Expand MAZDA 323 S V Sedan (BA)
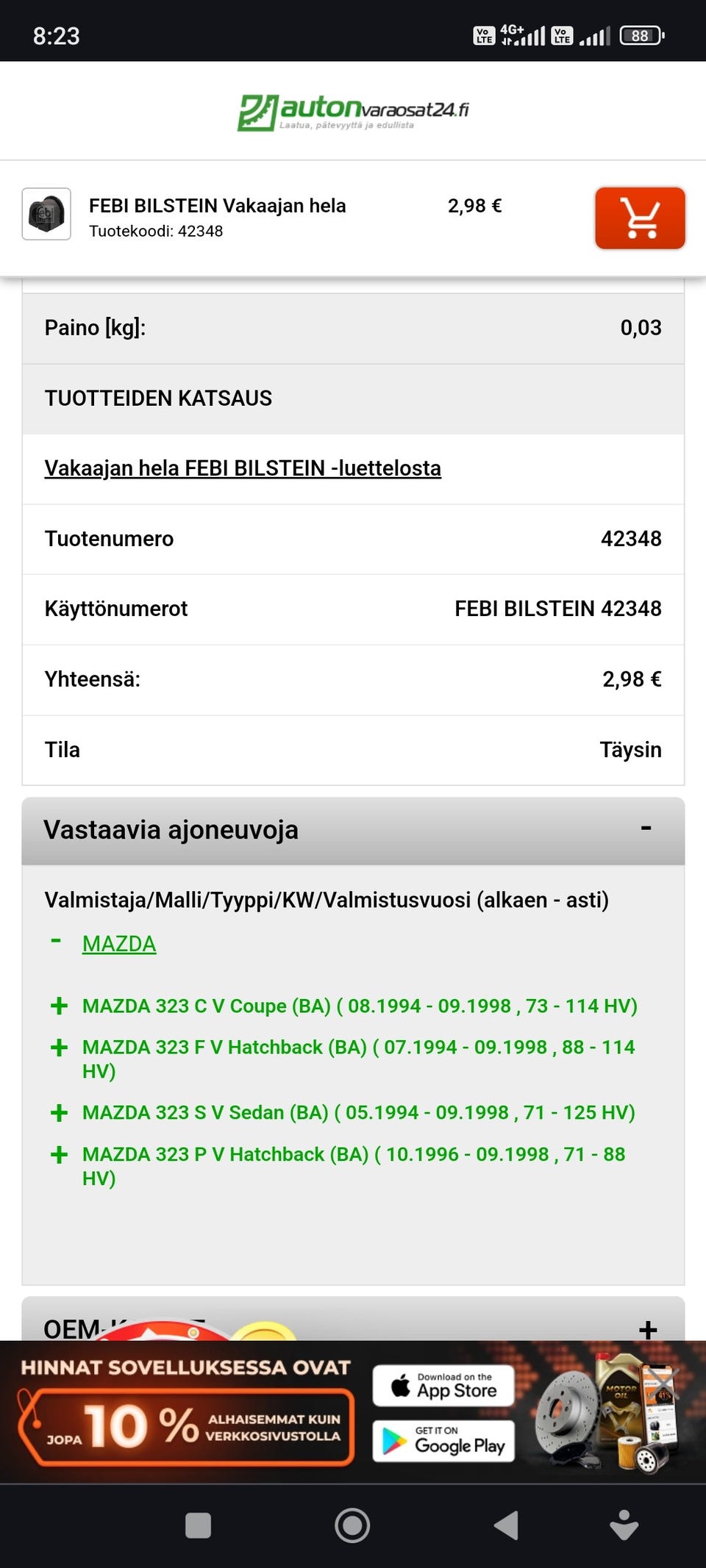Viewport: 706px width, 1568px height. [59, 1112]
